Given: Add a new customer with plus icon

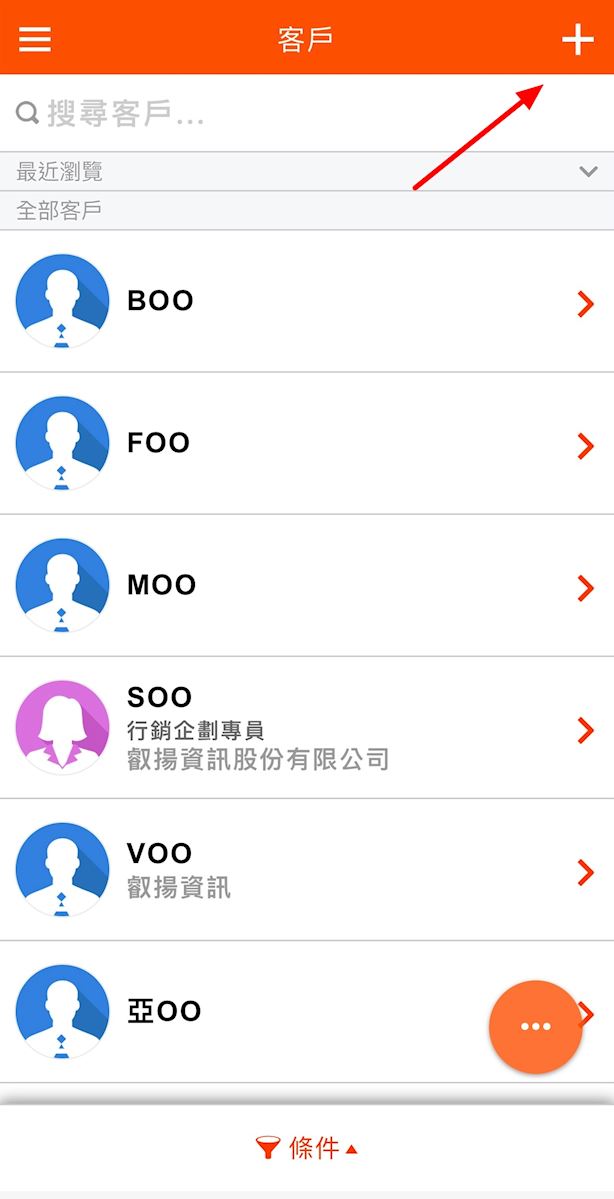Looking at the screenshot, I should point(577,39).
